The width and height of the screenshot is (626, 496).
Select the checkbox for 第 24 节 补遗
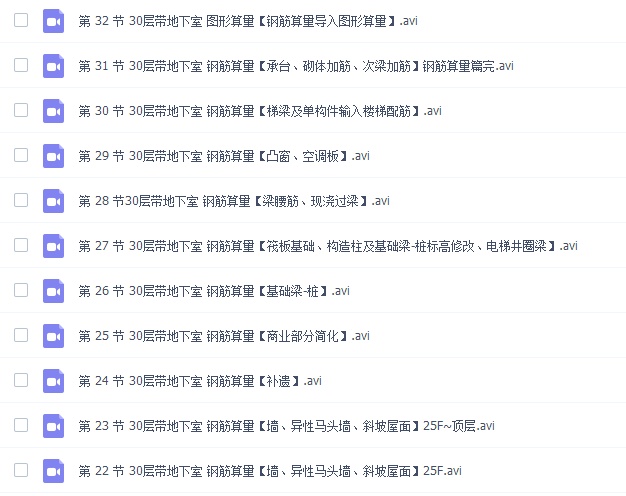[21, 380]
